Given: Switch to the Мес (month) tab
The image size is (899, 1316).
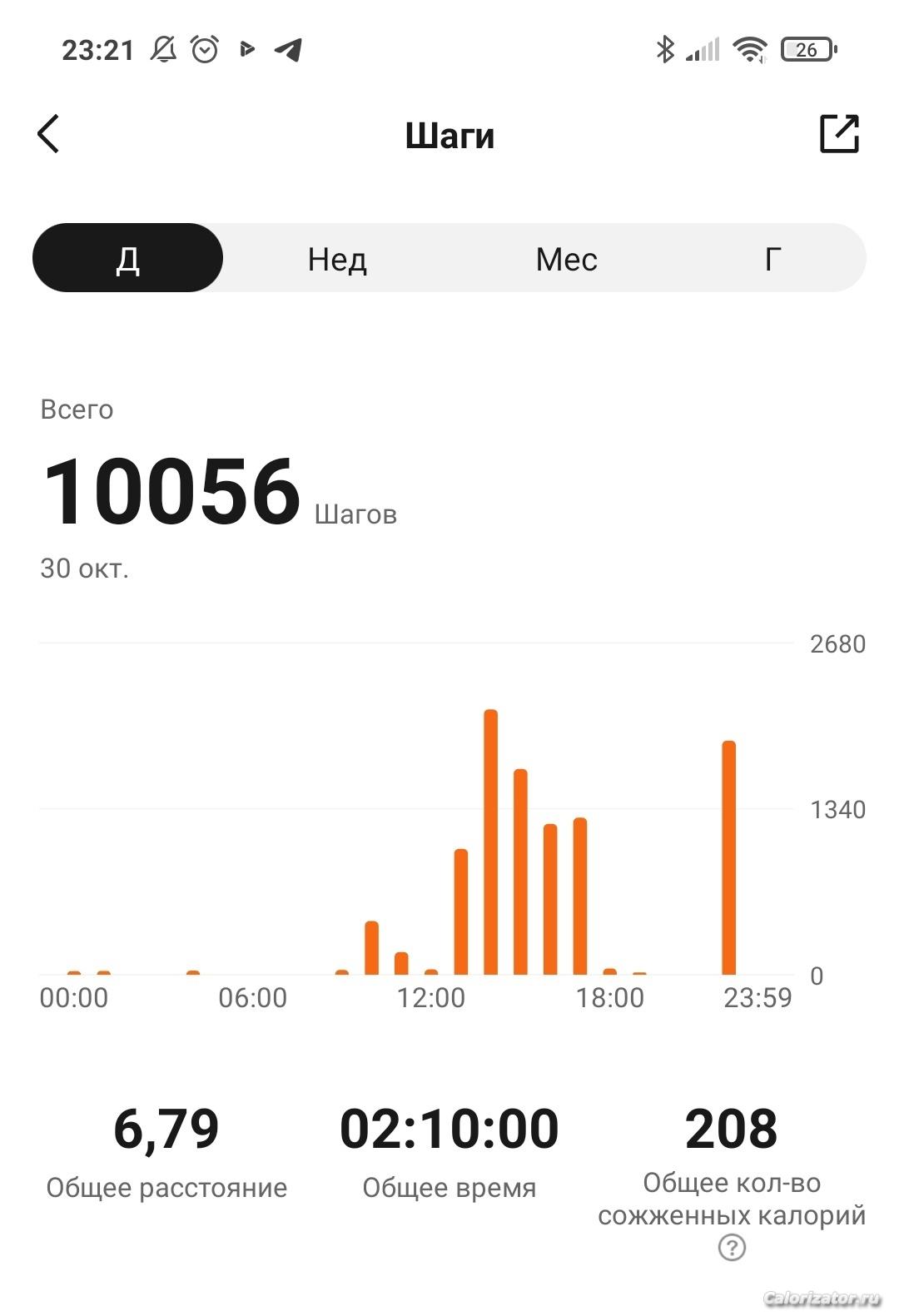Looking at the screenshot, I should click(x=566, y=259).
